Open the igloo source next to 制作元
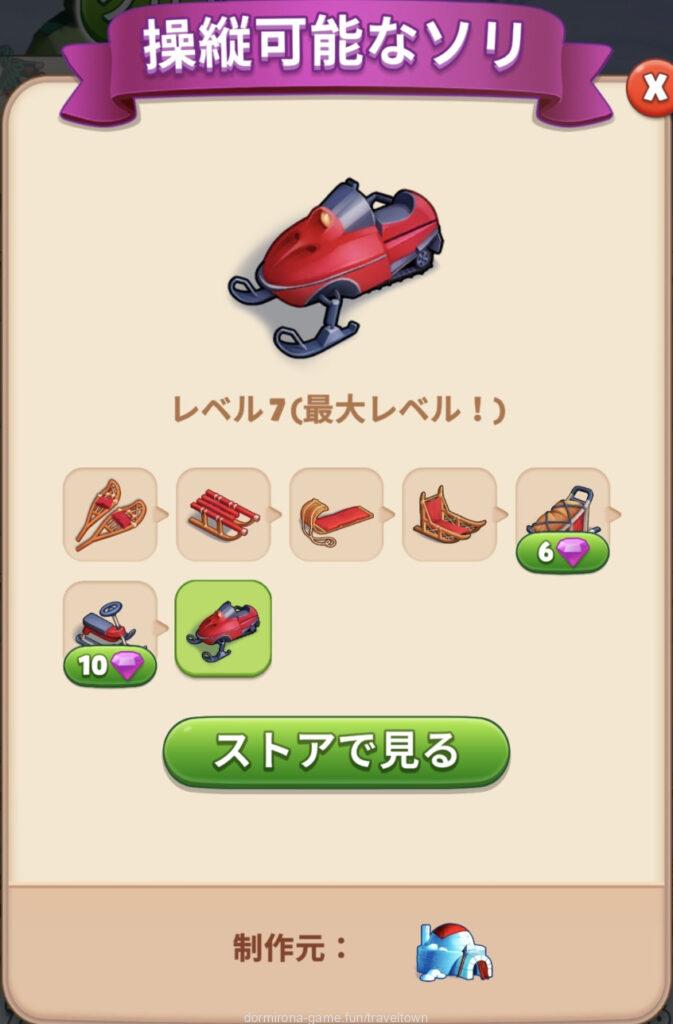Viewport: 673px width, 1024px height. pos(455,951)
